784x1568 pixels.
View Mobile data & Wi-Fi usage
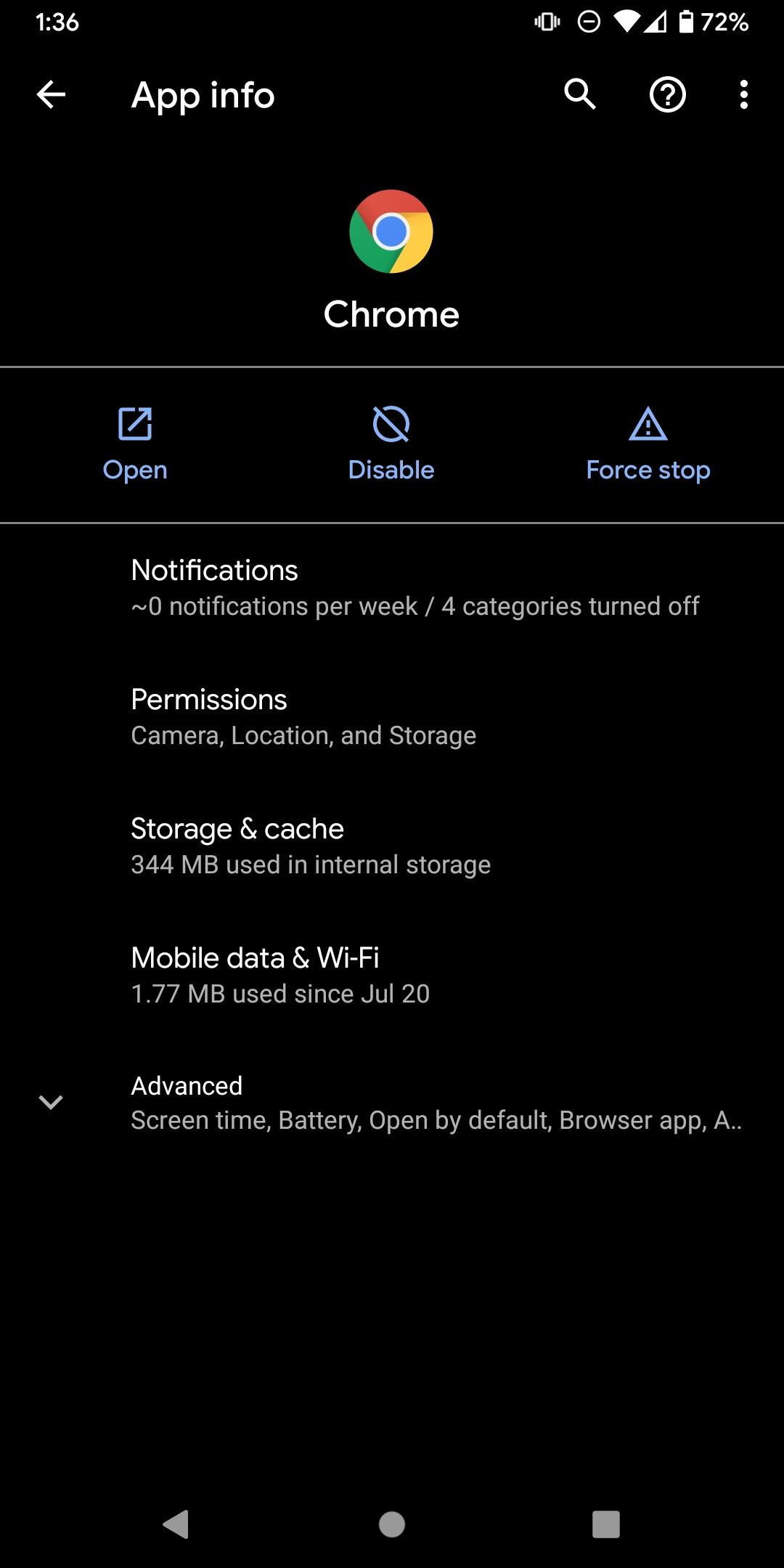(x=392, y=974)
